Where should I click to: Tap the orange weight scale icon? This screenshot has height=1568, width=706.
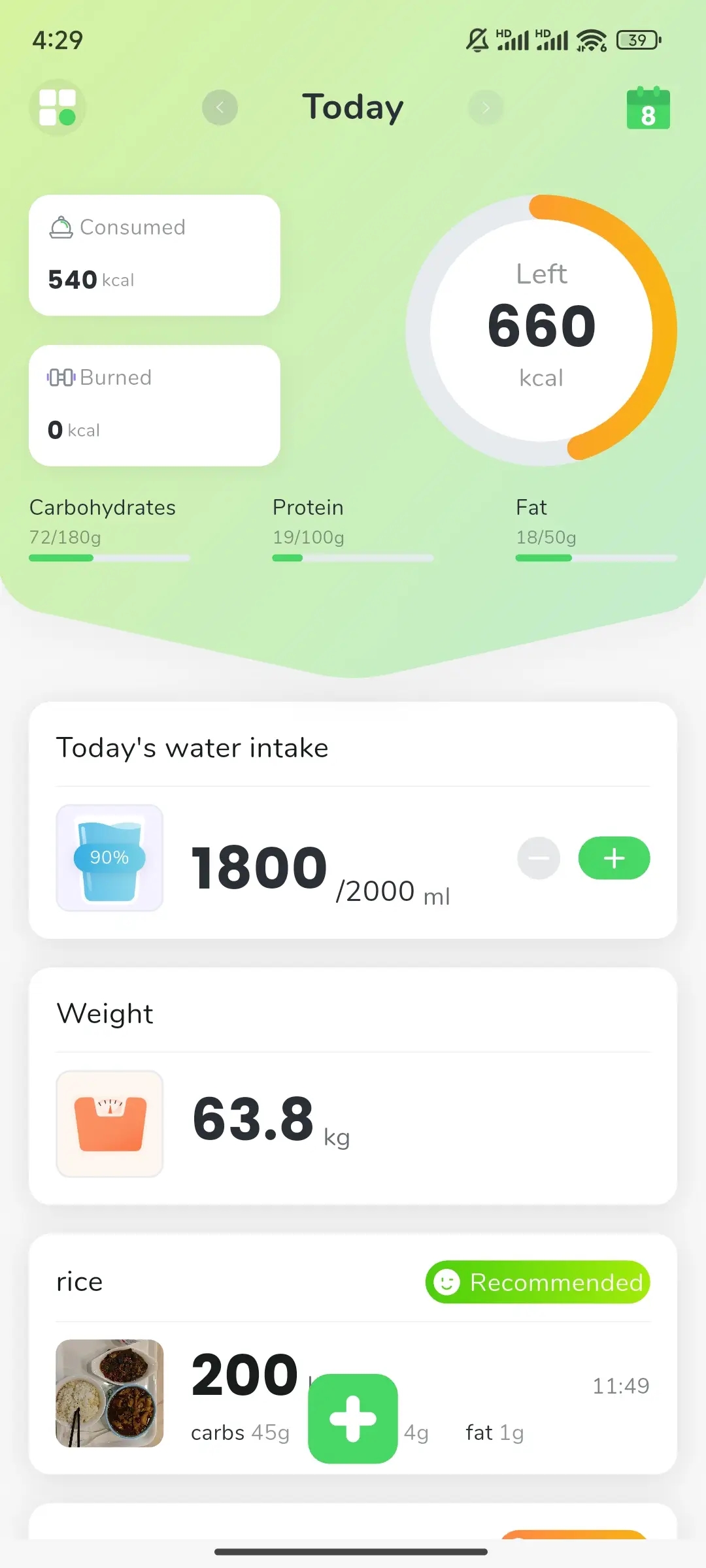click(109, 1124)
